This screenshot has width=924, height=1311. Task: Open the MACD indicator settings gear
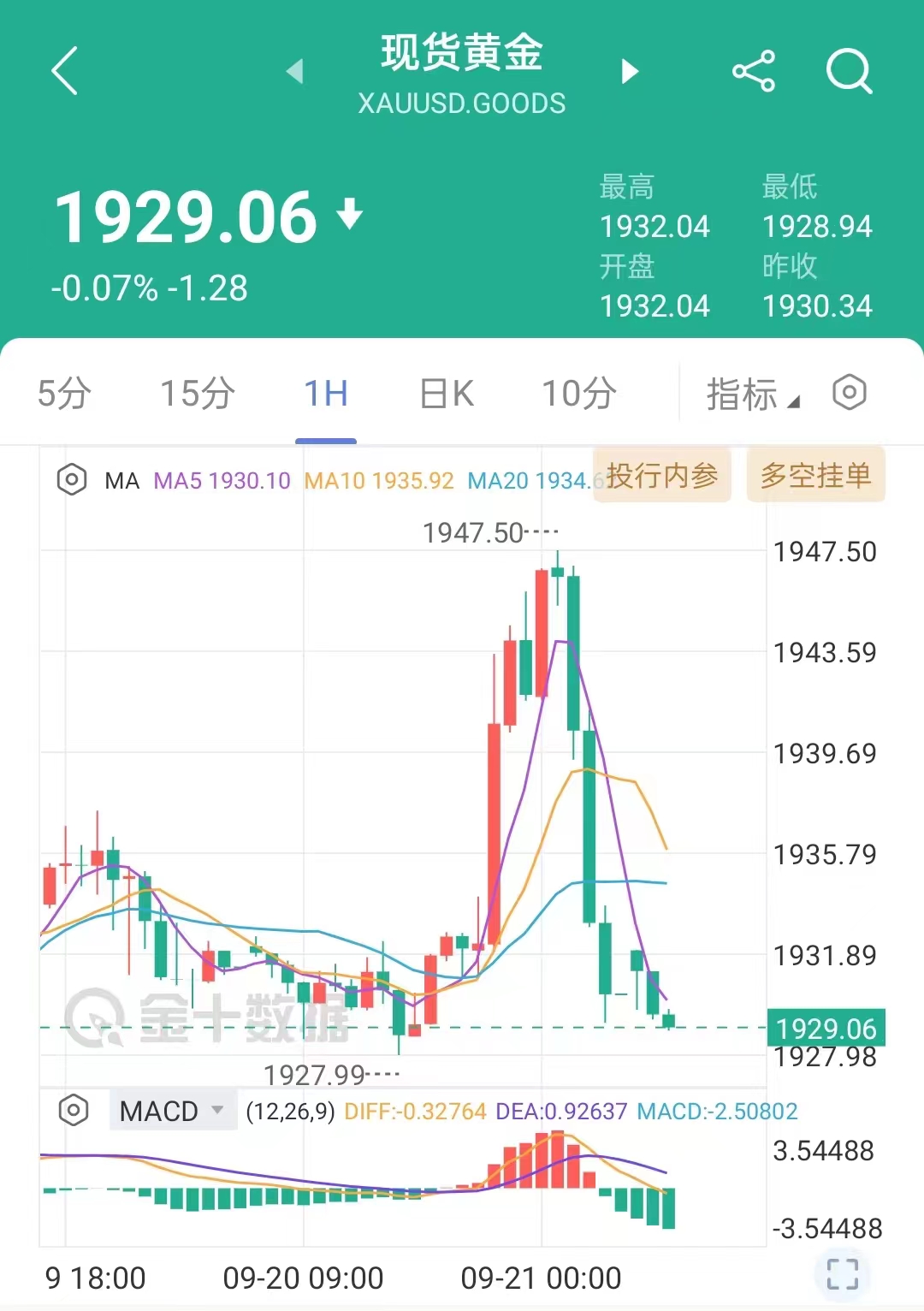tap(72, 1110)
